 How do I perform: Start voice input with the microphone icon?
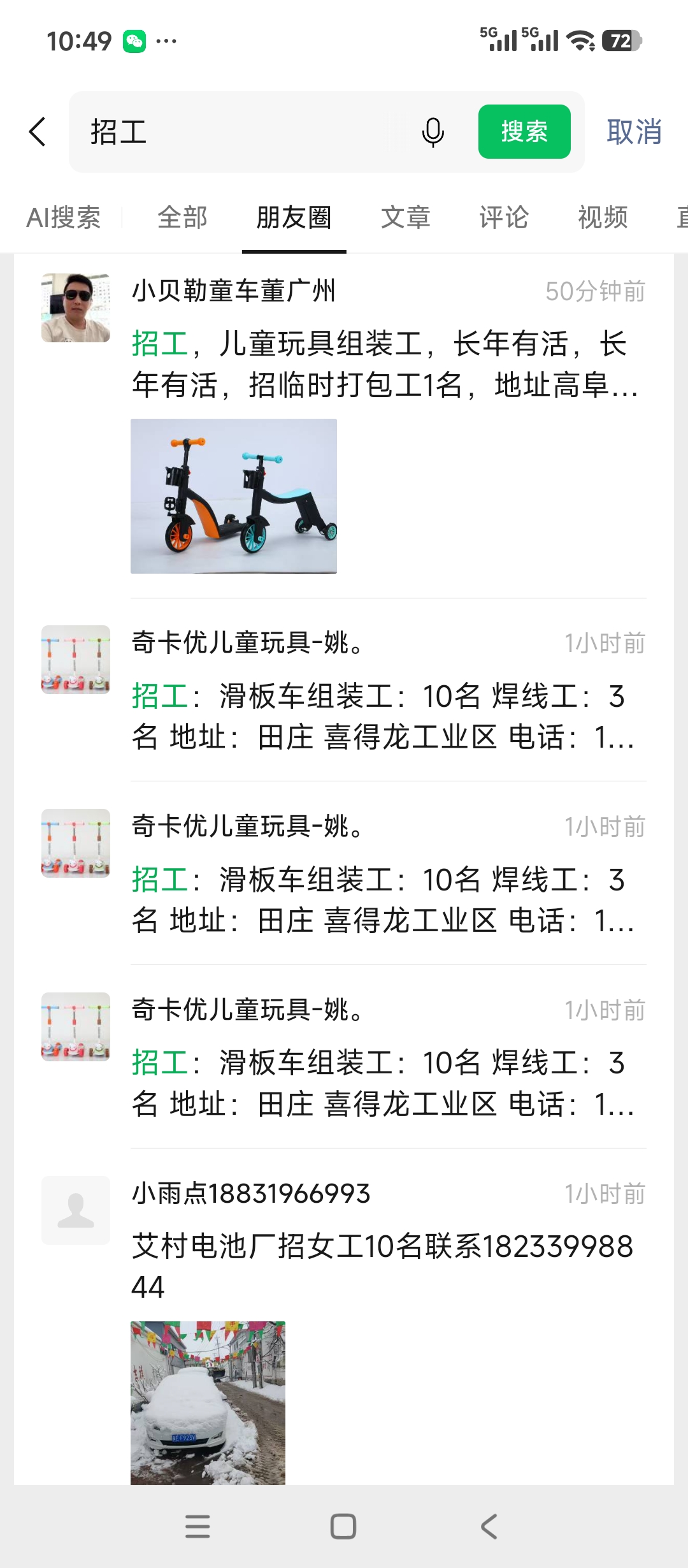(433, 132)
